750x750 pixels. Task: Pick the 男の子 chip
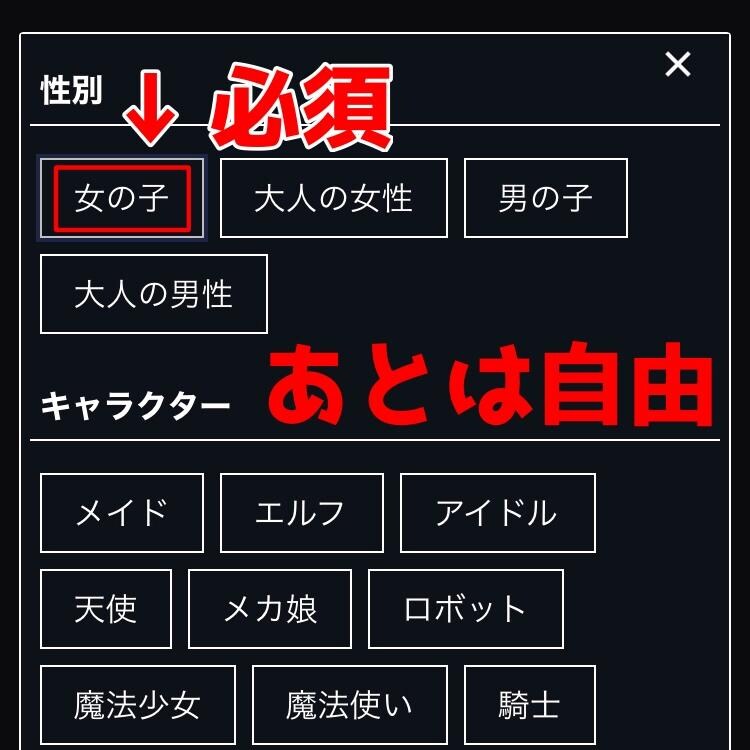(x=545, y=198)
